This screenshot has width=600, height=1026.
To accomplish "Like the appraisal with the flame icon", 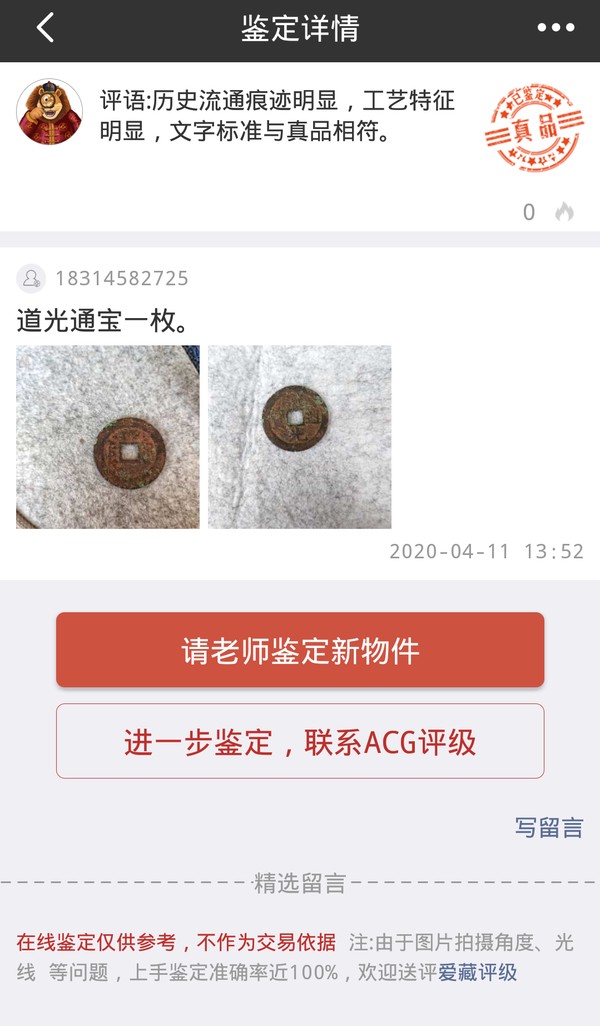I will click(x=565, y=211).
